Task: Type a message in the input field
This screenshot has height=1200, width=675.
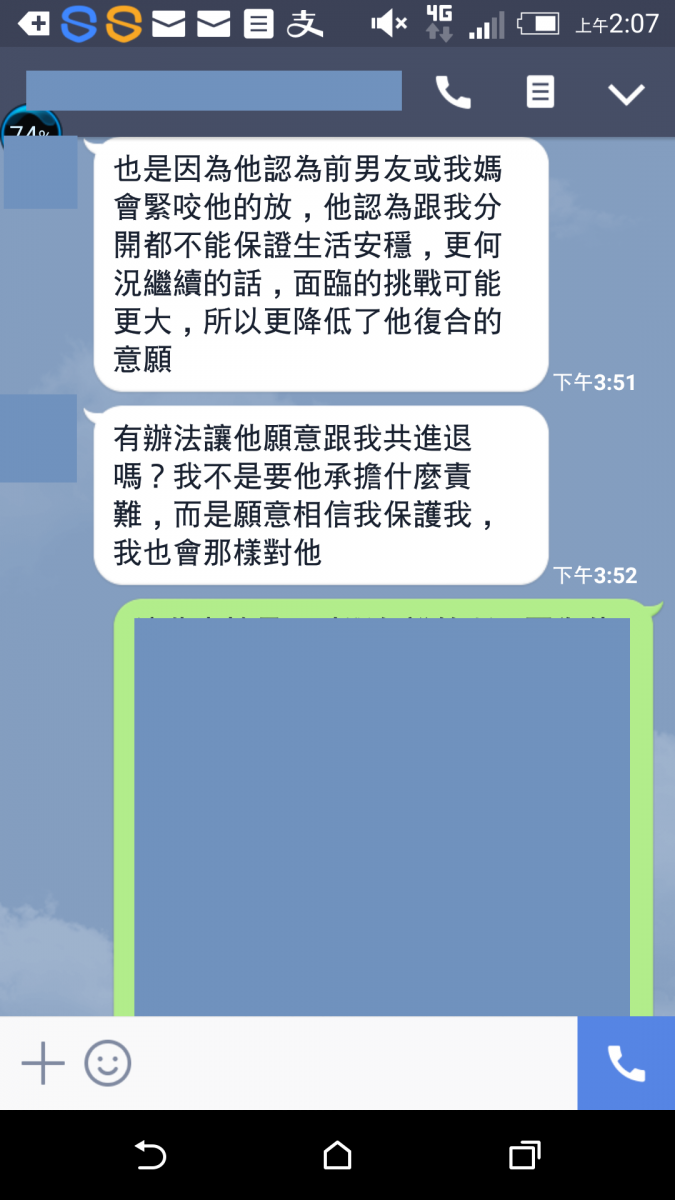Action: coord(350,1063)
